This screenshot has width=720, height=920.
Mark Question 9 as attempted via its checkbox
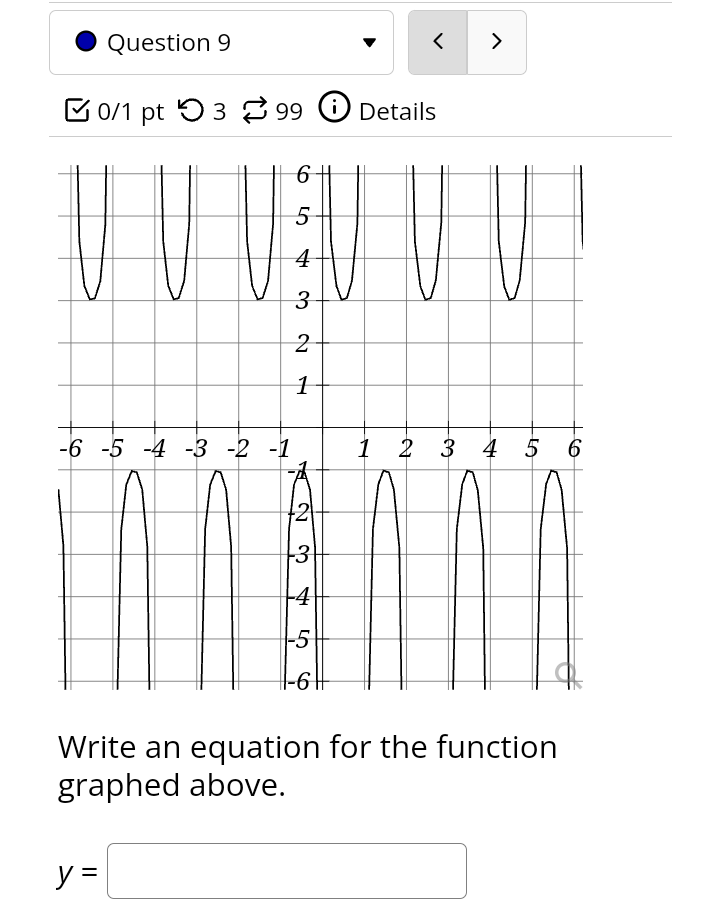[x=76, y=110]
